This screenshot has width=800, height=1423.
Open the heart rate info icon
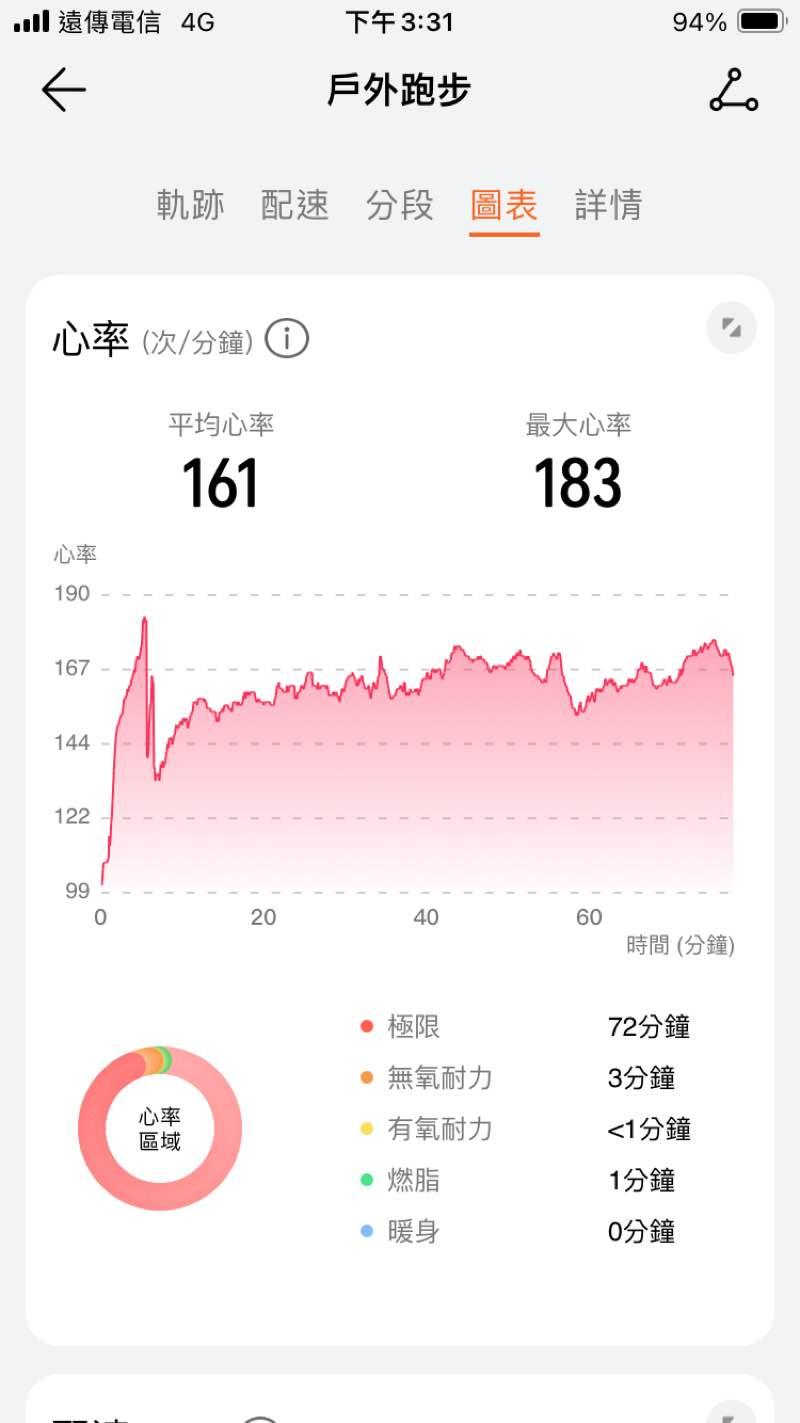coord(288,340)
